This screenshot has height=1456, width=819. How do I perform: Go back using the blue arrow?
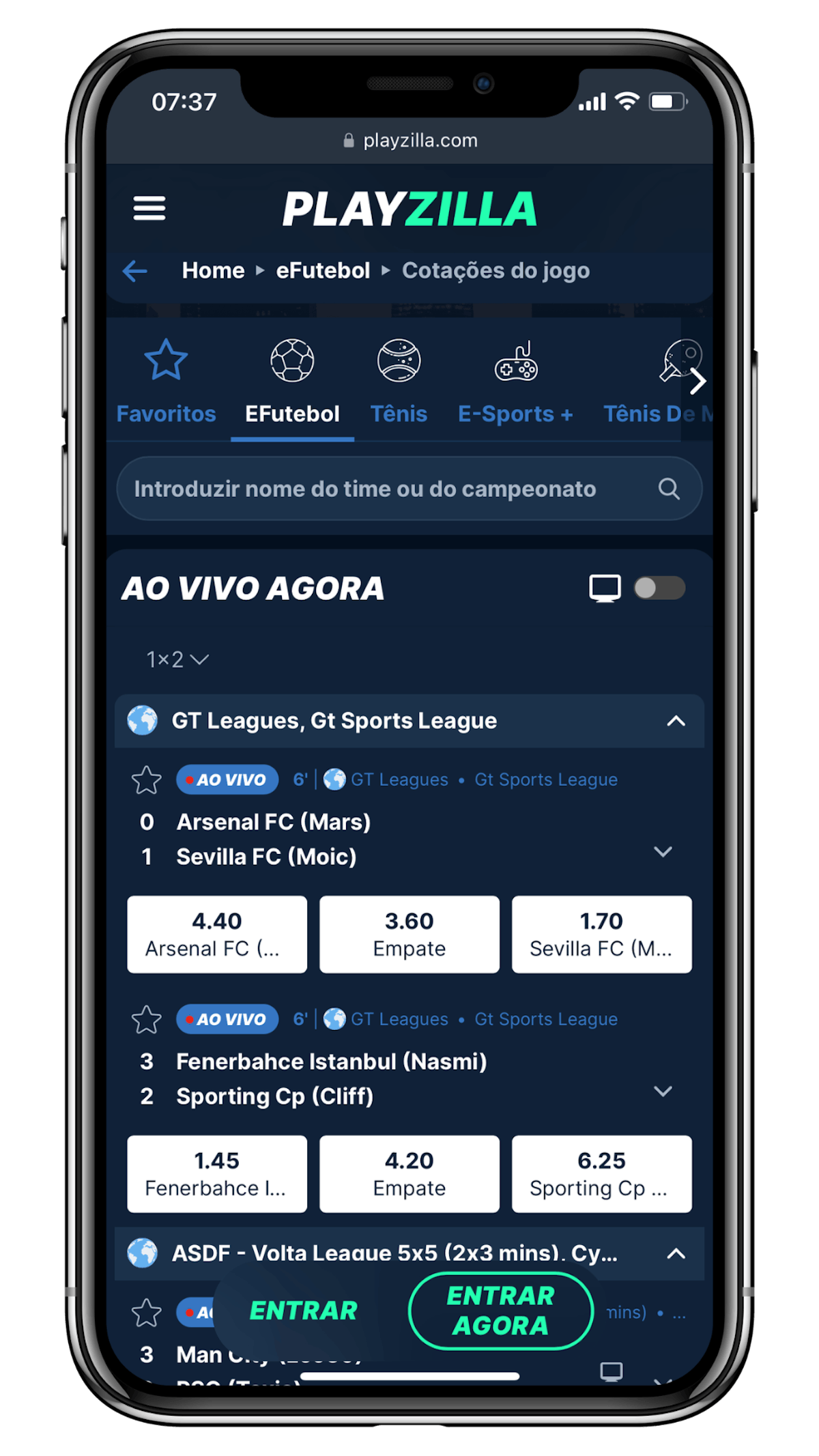tap(135, 271)
